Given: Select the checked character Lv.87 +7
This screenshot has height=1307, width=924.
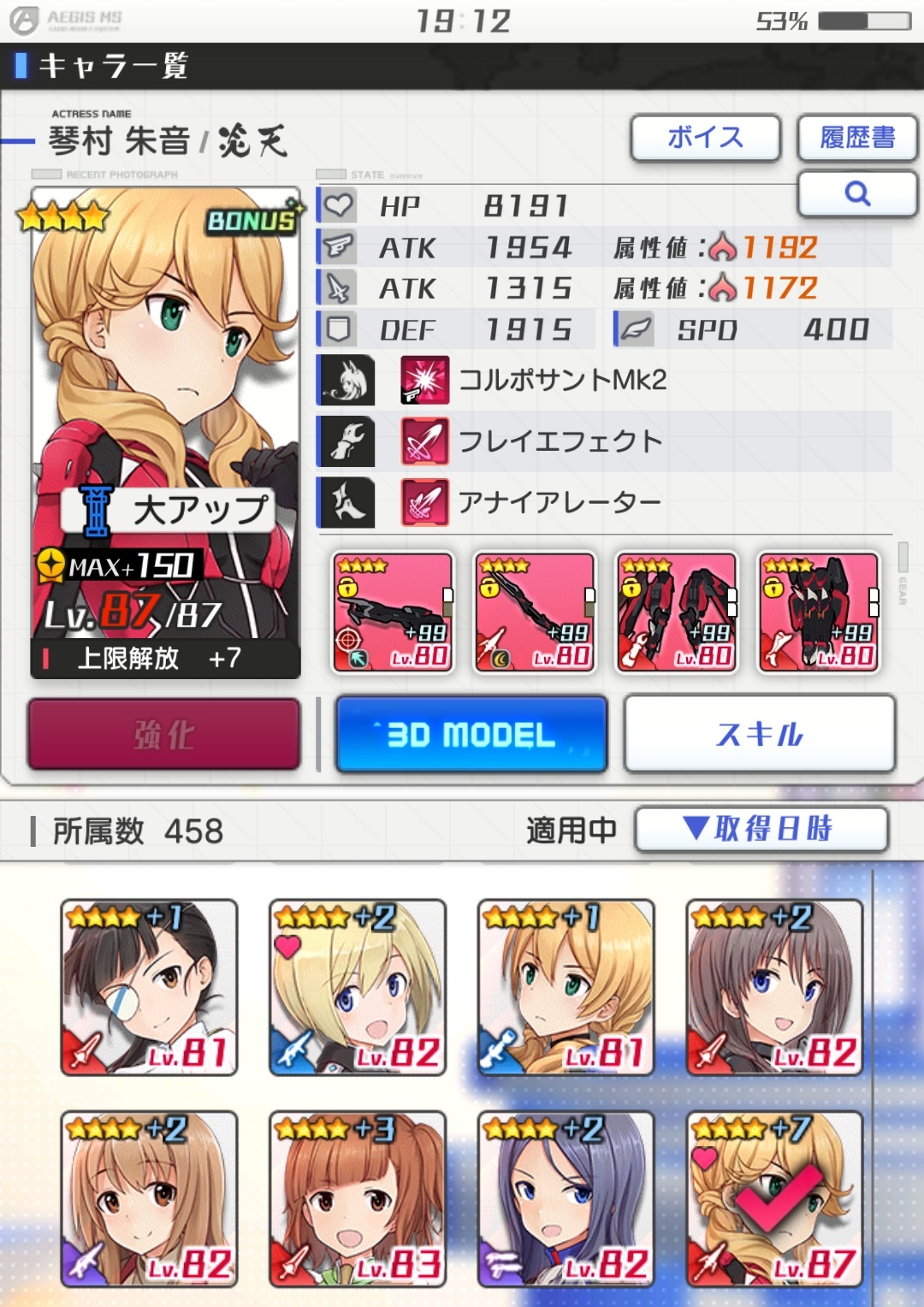Looking at the screenshot, I should point(774,1198).
